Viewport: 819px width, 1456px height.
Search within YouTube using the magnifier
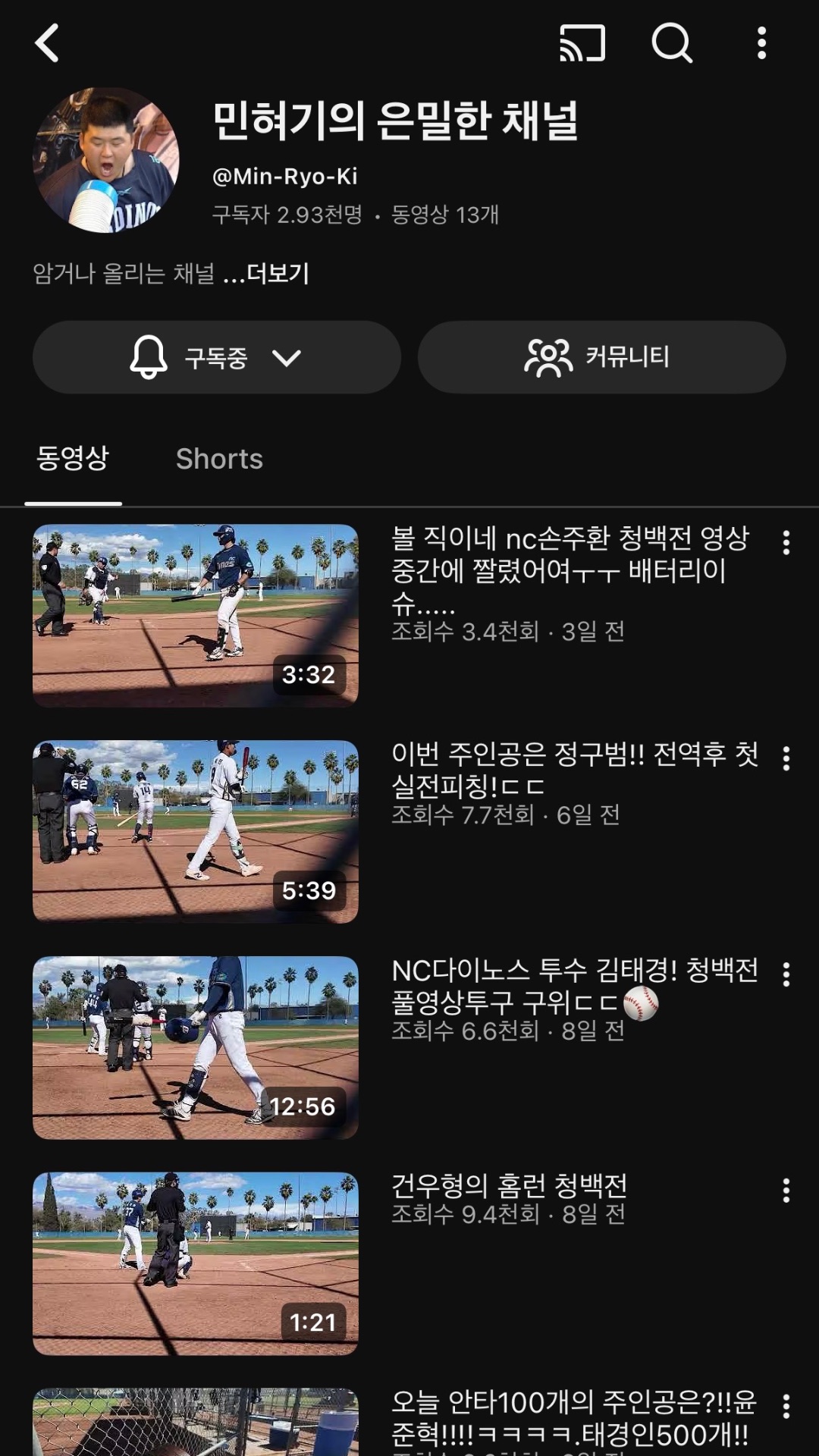pyautogui.click(x=672, y=42)
